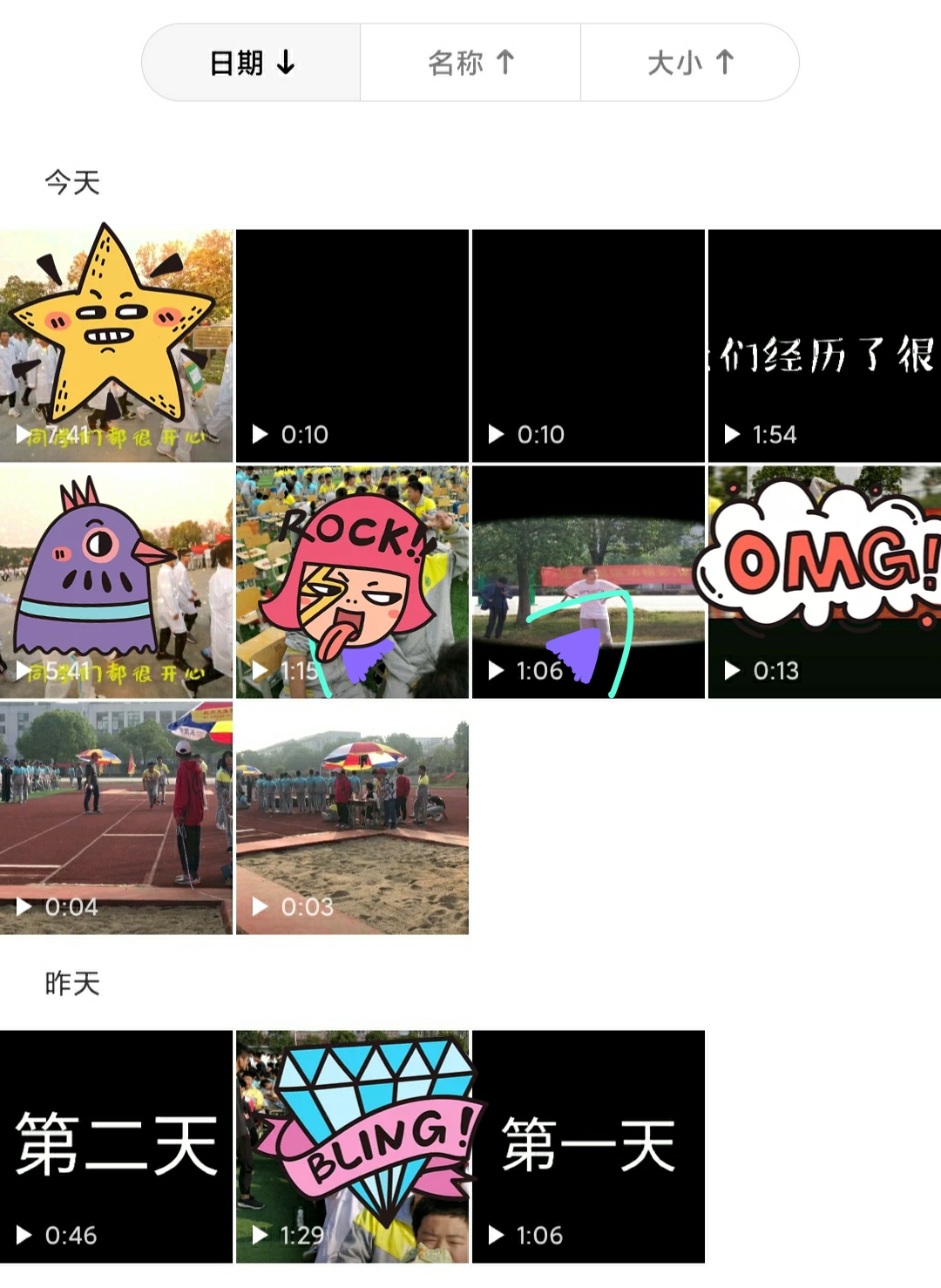
Task: Sort videos by name (名称)
Action: click(x=470, y=63)
